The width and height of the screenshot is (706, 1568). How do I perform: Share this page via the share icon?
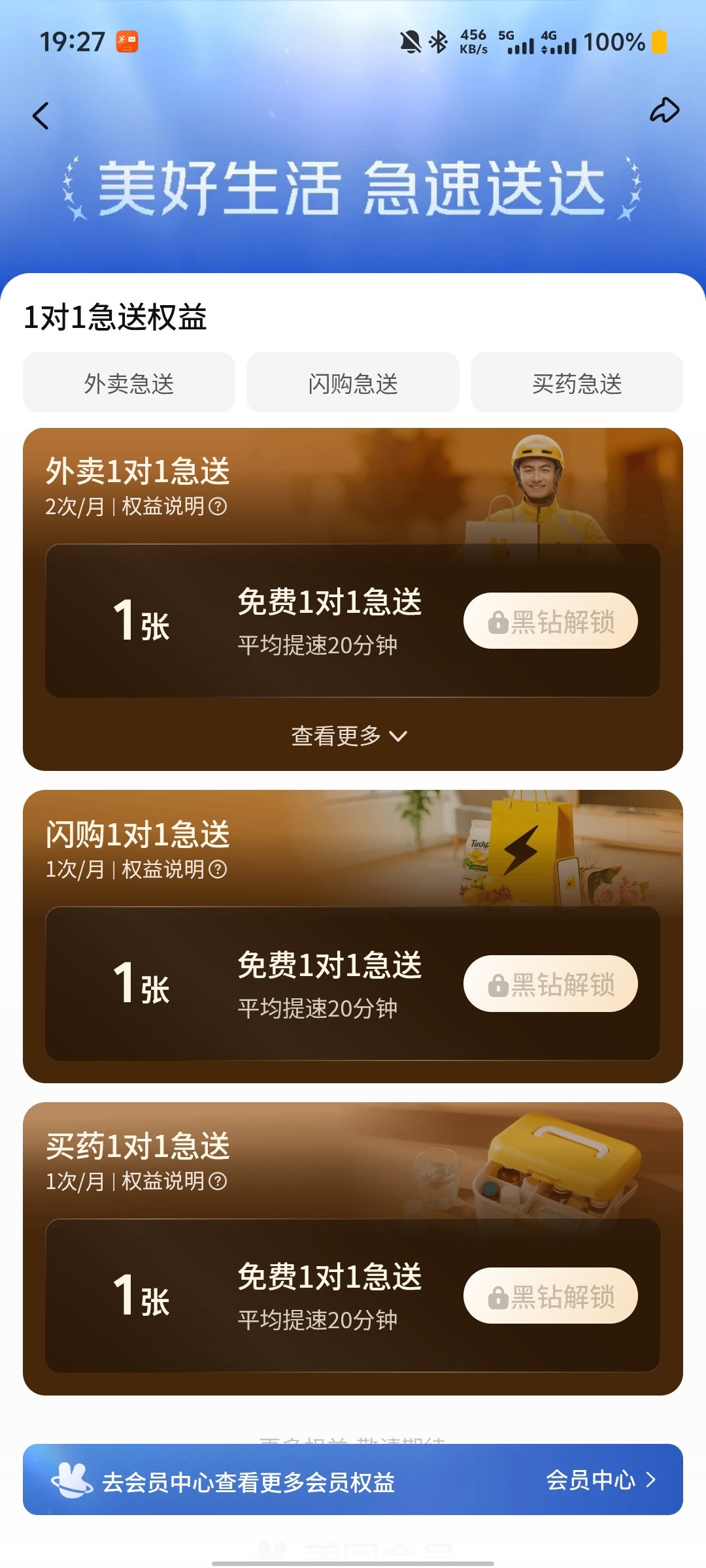[664, 110]
